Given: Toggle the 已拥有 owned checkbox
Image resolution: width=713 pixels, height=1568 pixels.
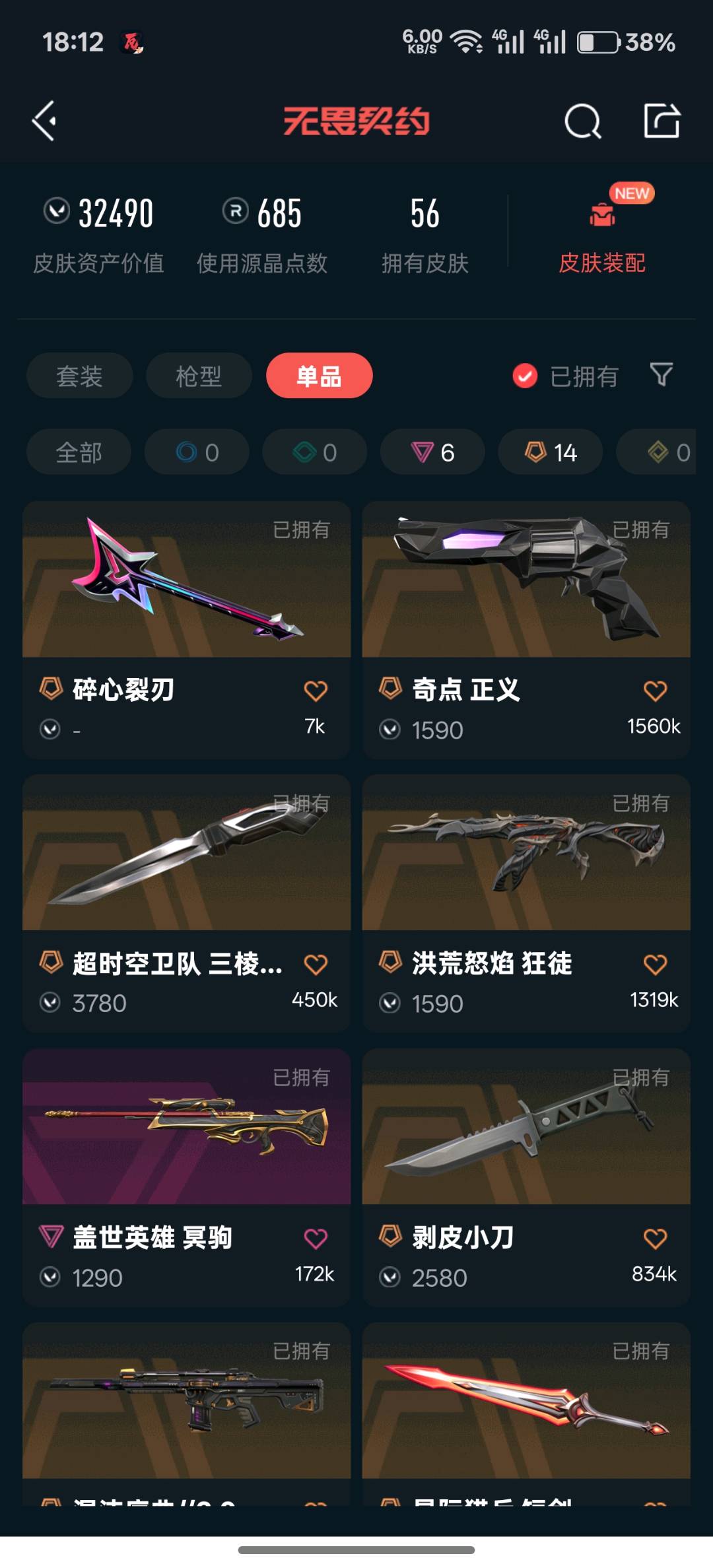Looking at the screenshot, I should coord(525,376).
